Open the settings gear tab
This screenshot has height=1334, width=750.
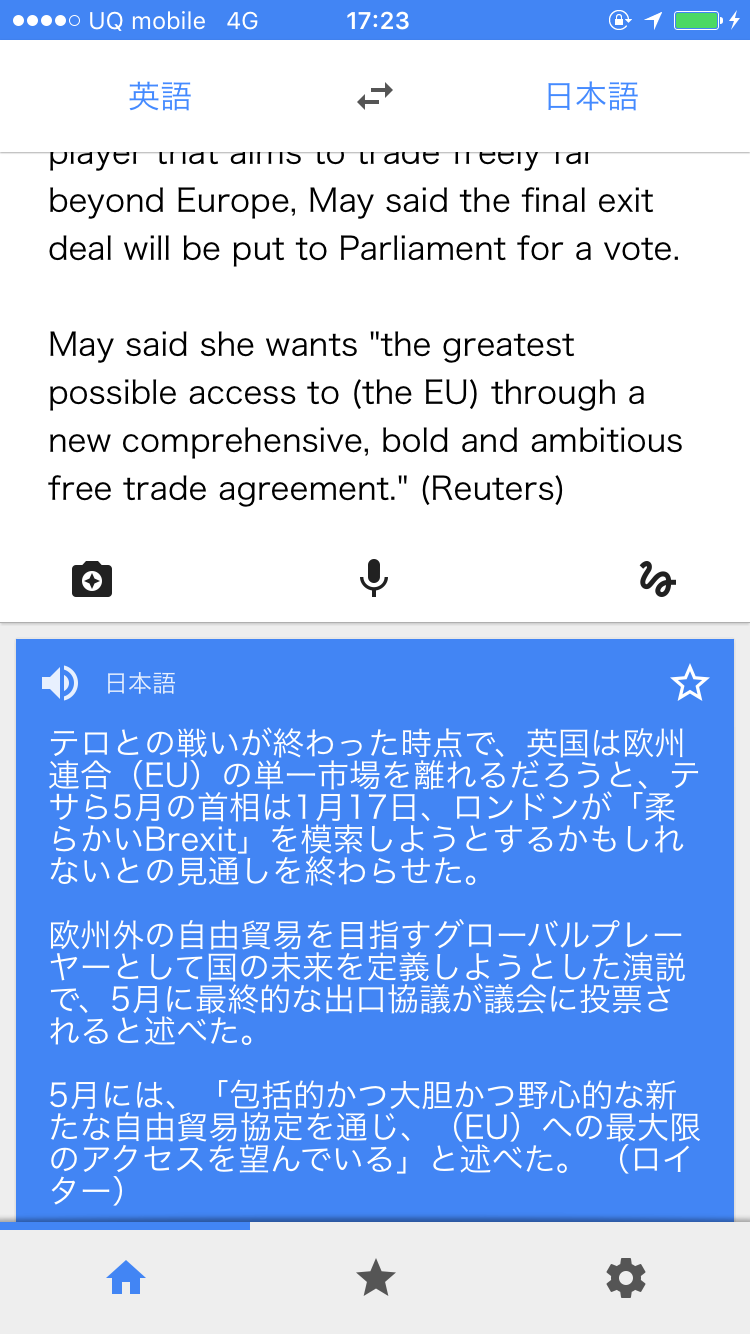coord(625,1278)
